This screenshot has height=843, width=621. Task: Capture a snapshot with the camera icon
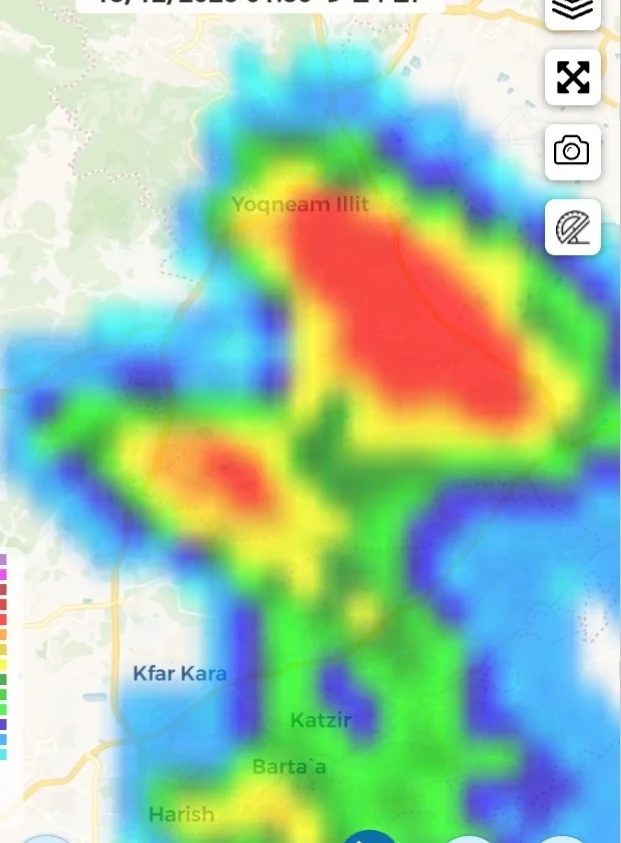point(572,152)
